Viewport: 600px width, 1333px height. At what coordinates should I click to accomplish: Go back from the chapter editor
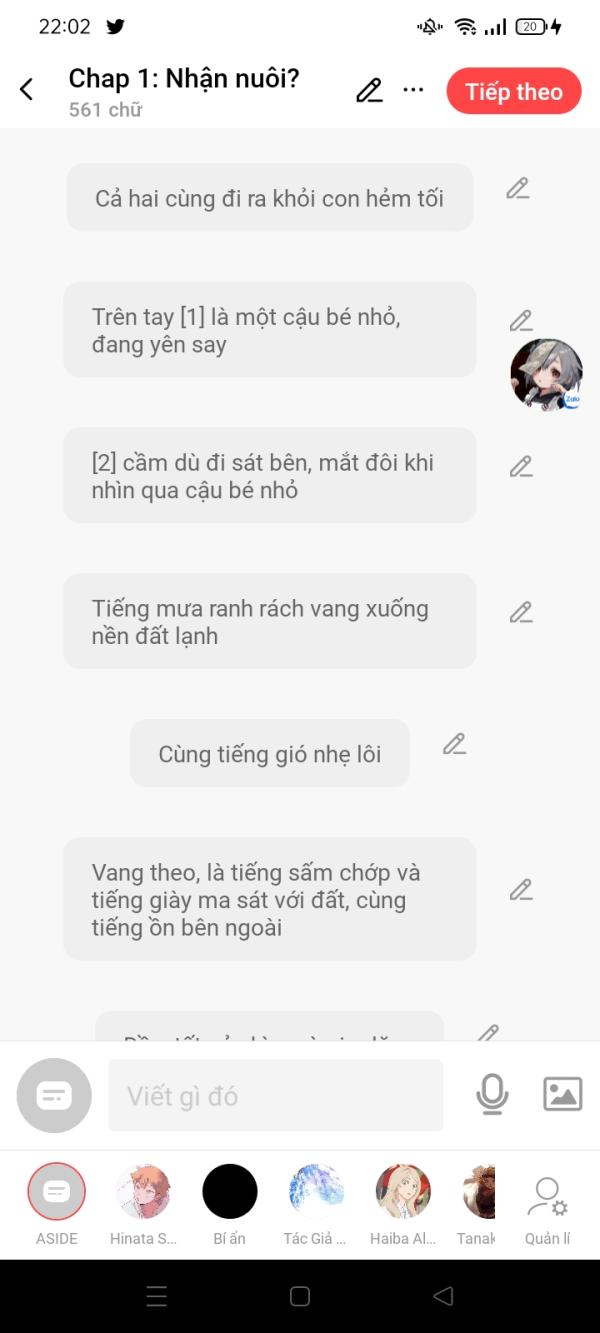point(27,90)
